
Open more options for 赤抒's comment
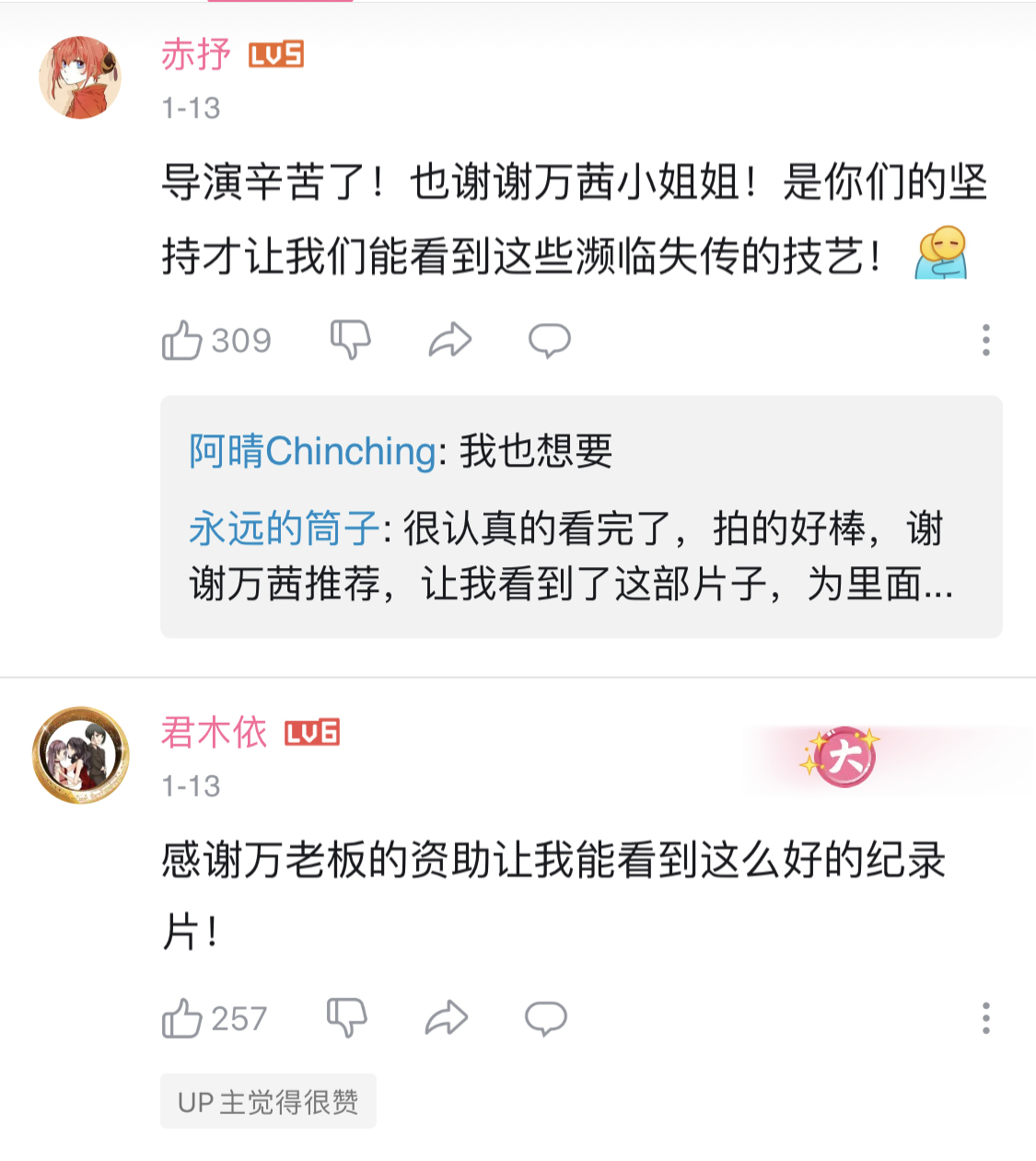click(985, 341)
